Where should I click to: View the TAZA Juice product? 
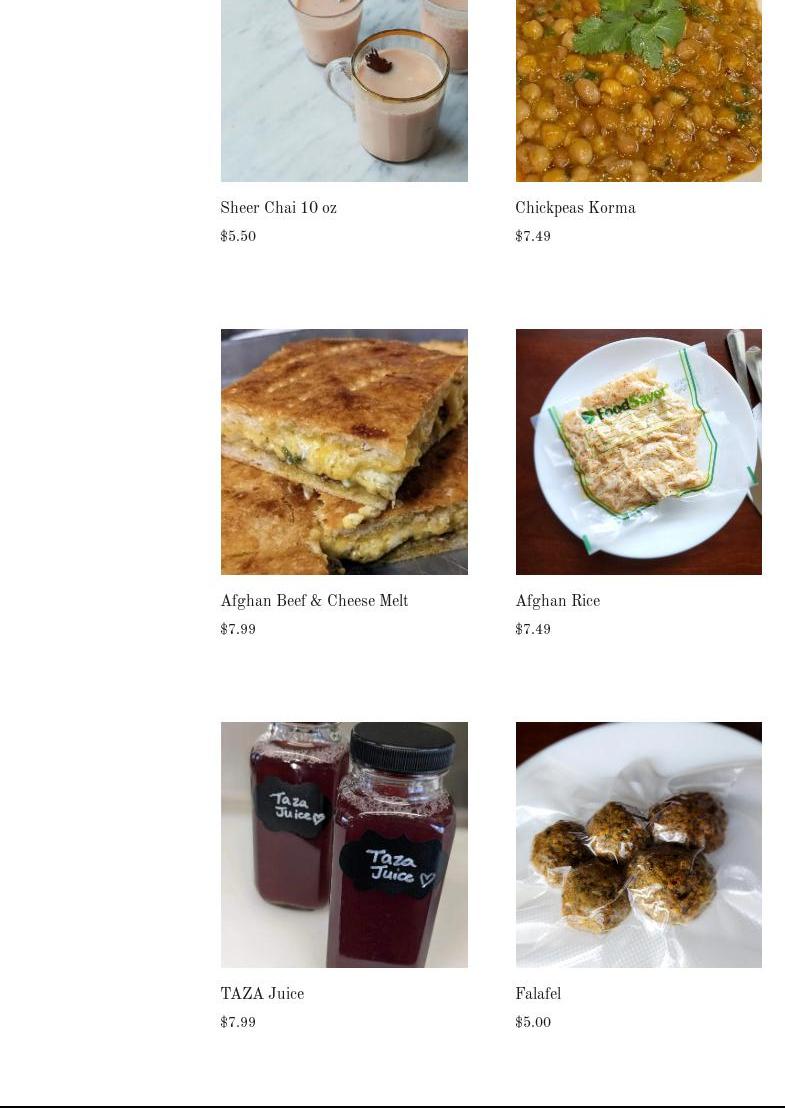tap(262, 994)
